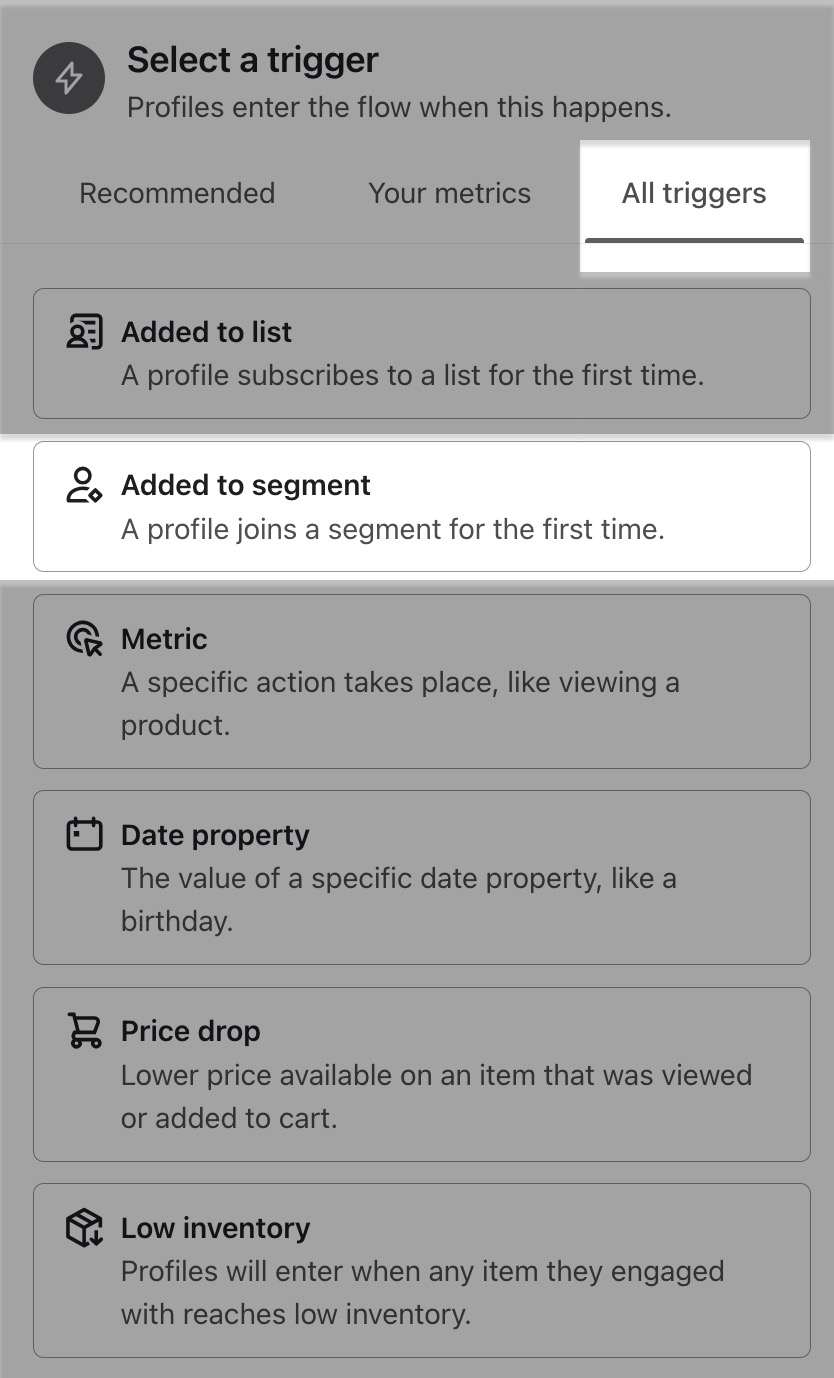The width and height of the screenshot is (834, 1378).
Task: Select the Price drop shopping cart icon
Action: point(85,1029)
